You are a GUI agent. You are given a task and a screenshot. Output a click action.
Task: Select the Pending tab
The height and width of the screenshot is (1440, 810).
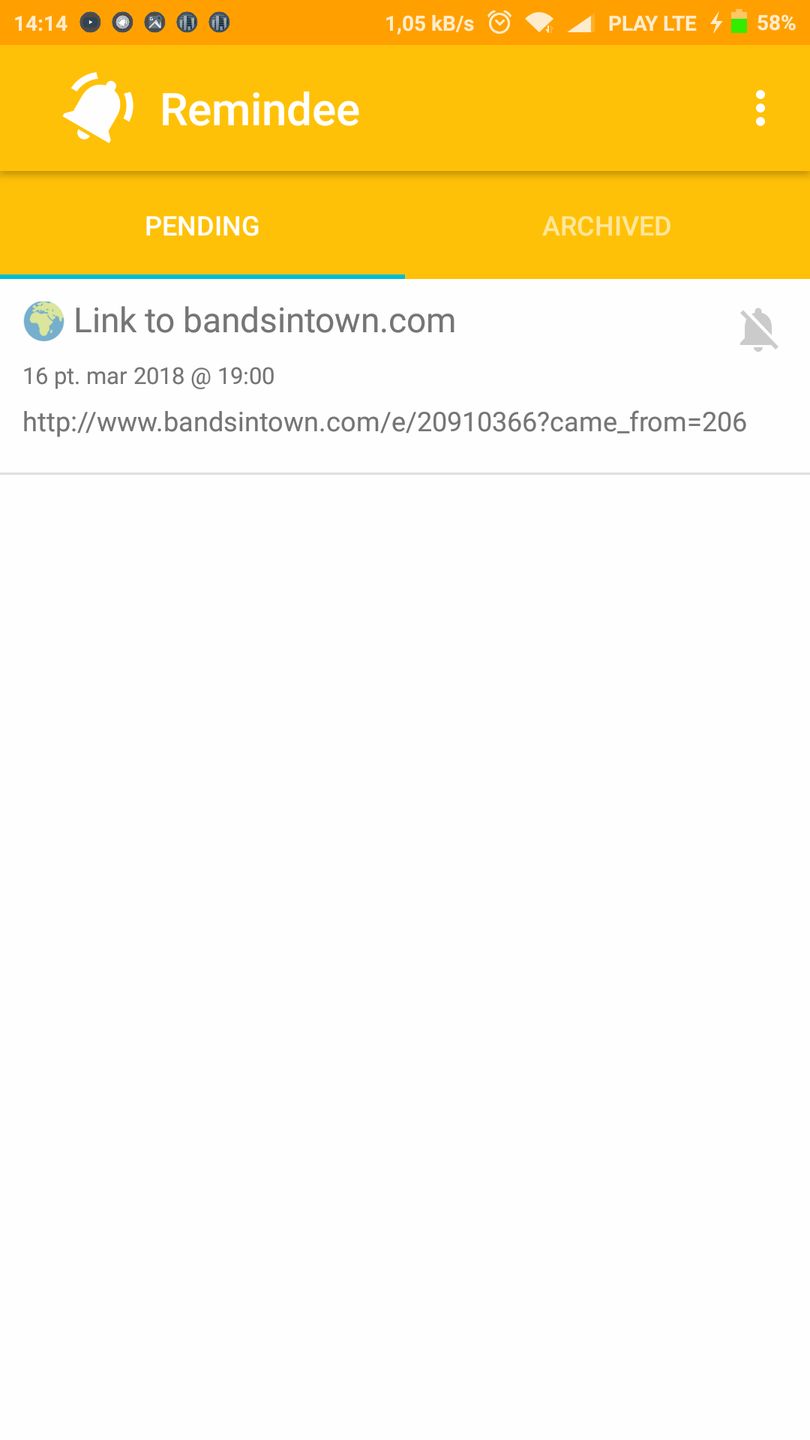click(x=202, y=226)
